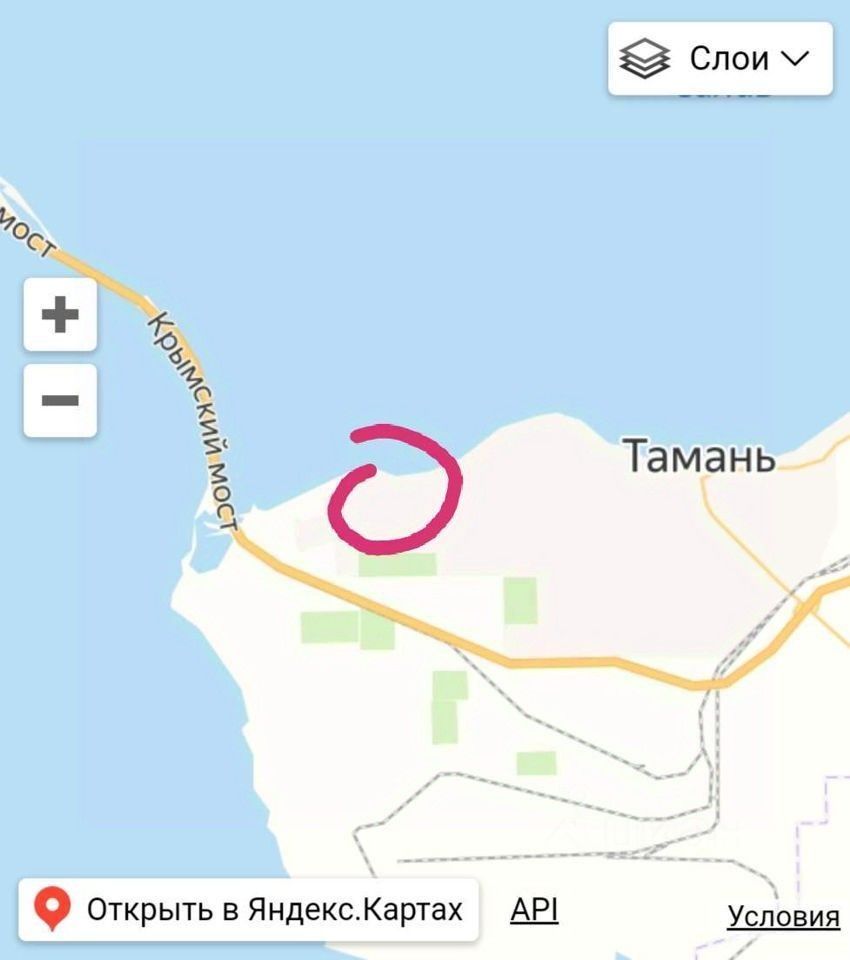Zoom in with the plus button
The height and width of the screenshot is (960, 850).
pyautogui.click(x=60, y=315)
